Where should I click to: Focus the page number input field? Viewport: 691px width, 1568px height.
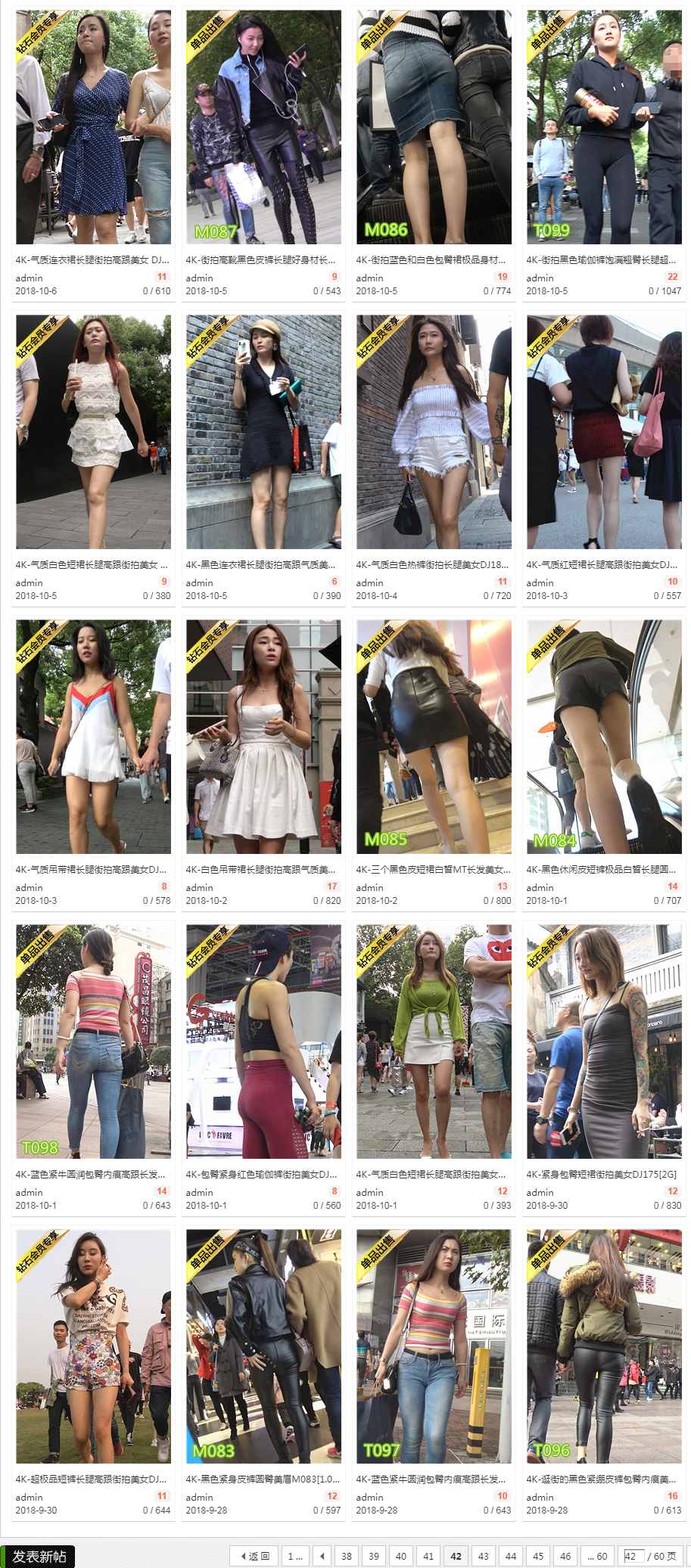(633, 1556)
